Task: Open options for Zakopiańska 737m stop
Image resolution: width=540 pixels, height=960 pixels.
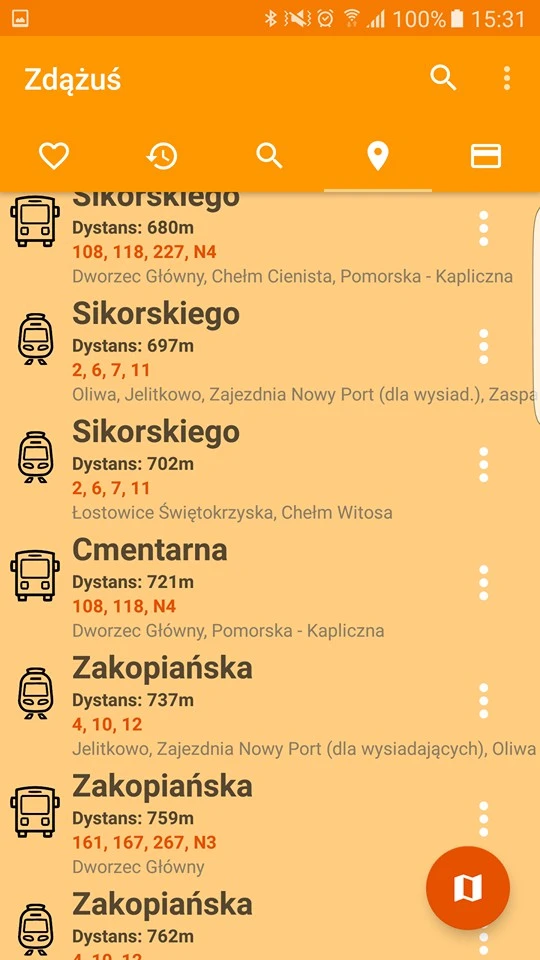Action: [484, 700]
